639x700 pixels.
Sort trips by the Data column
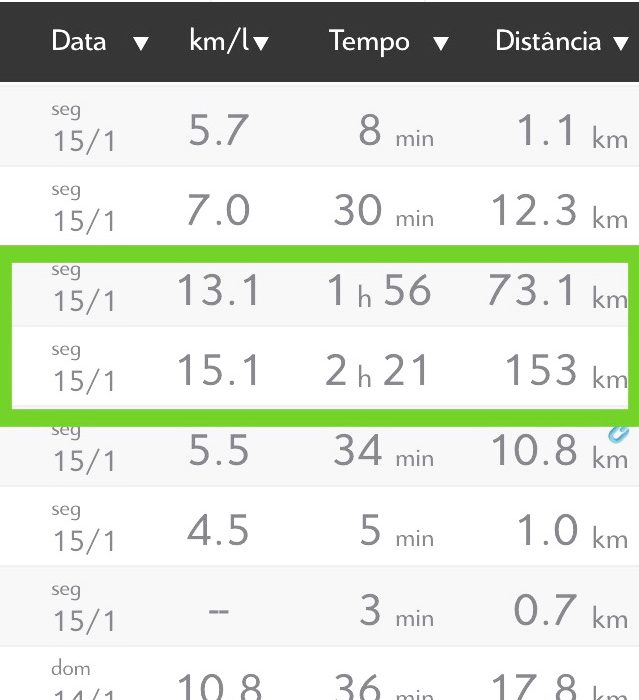[x=99, y=42]
